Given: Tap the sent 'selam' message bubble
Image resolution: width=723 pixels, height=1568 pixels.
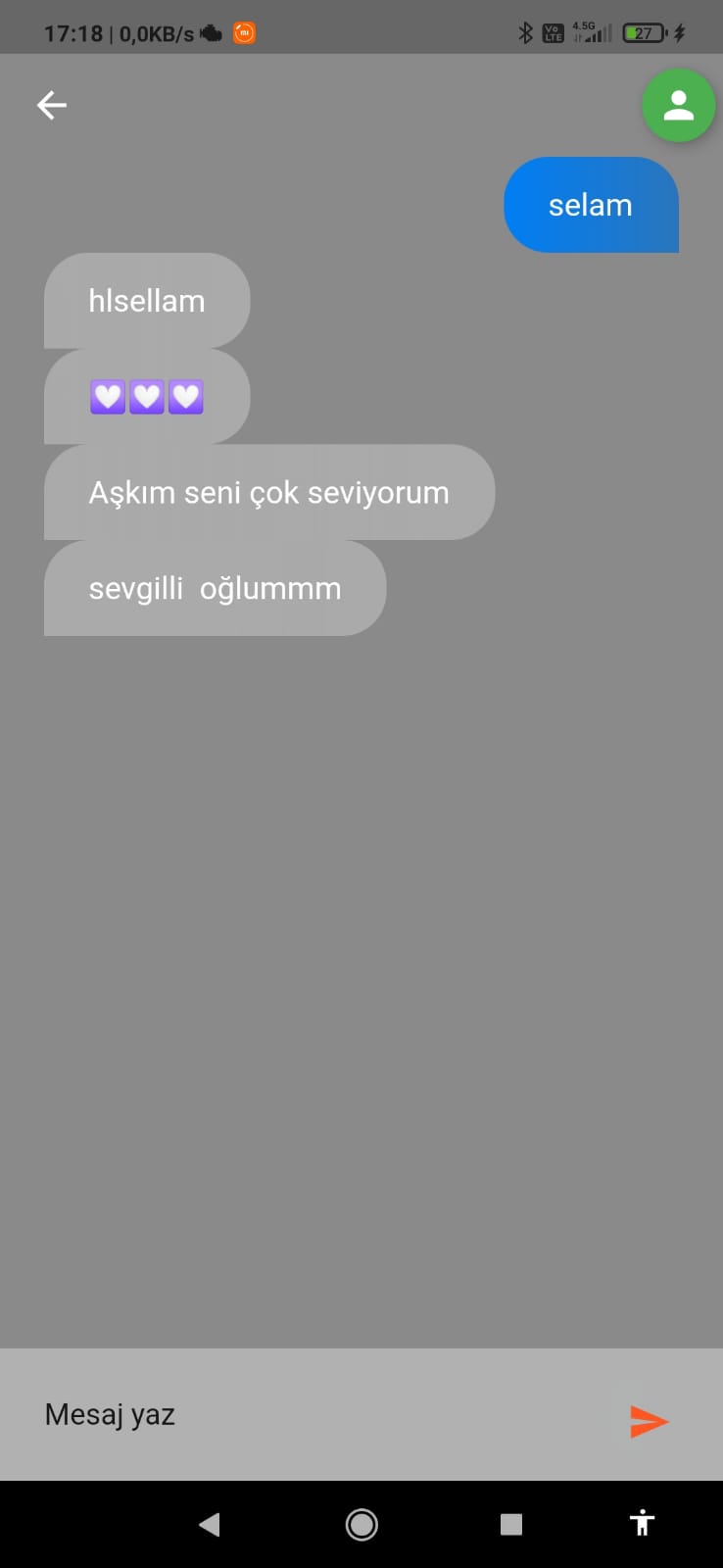Looking at the screenshot, I should (x=590, y=205).
